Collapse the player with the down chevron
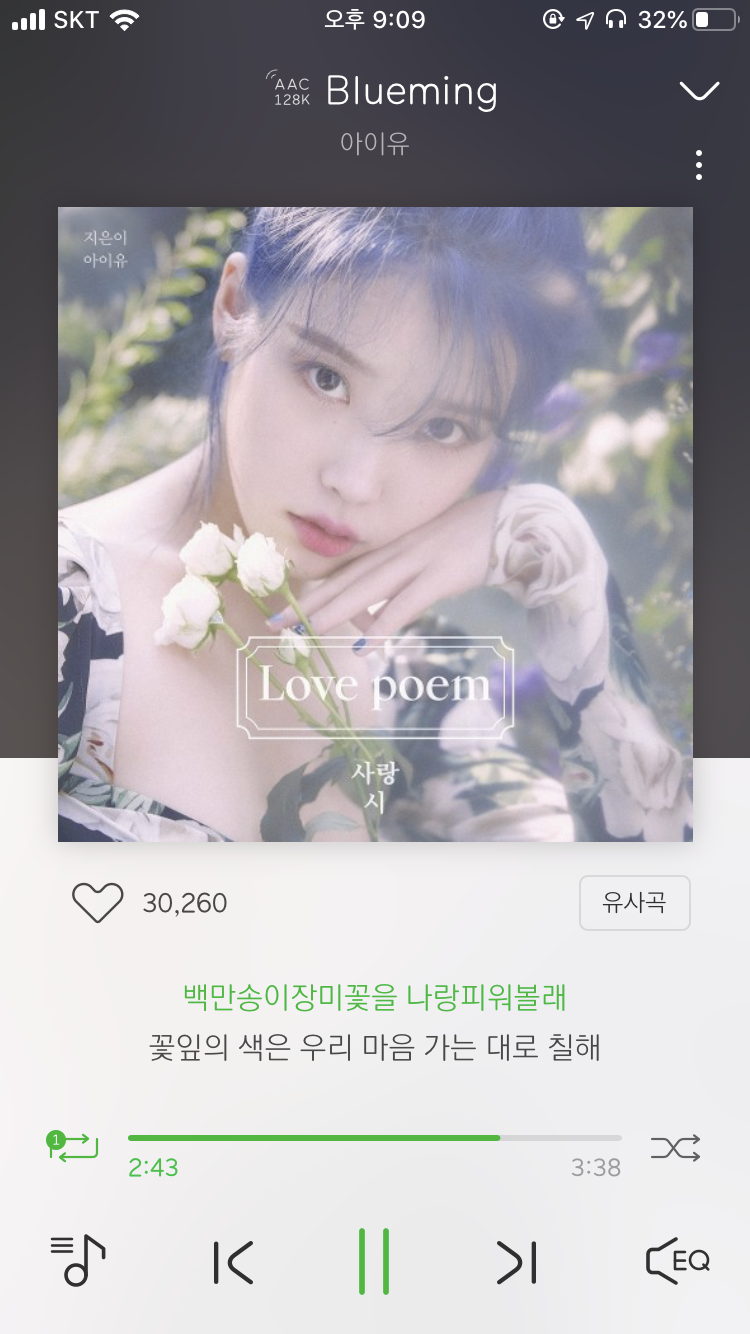 click(698, 90)
